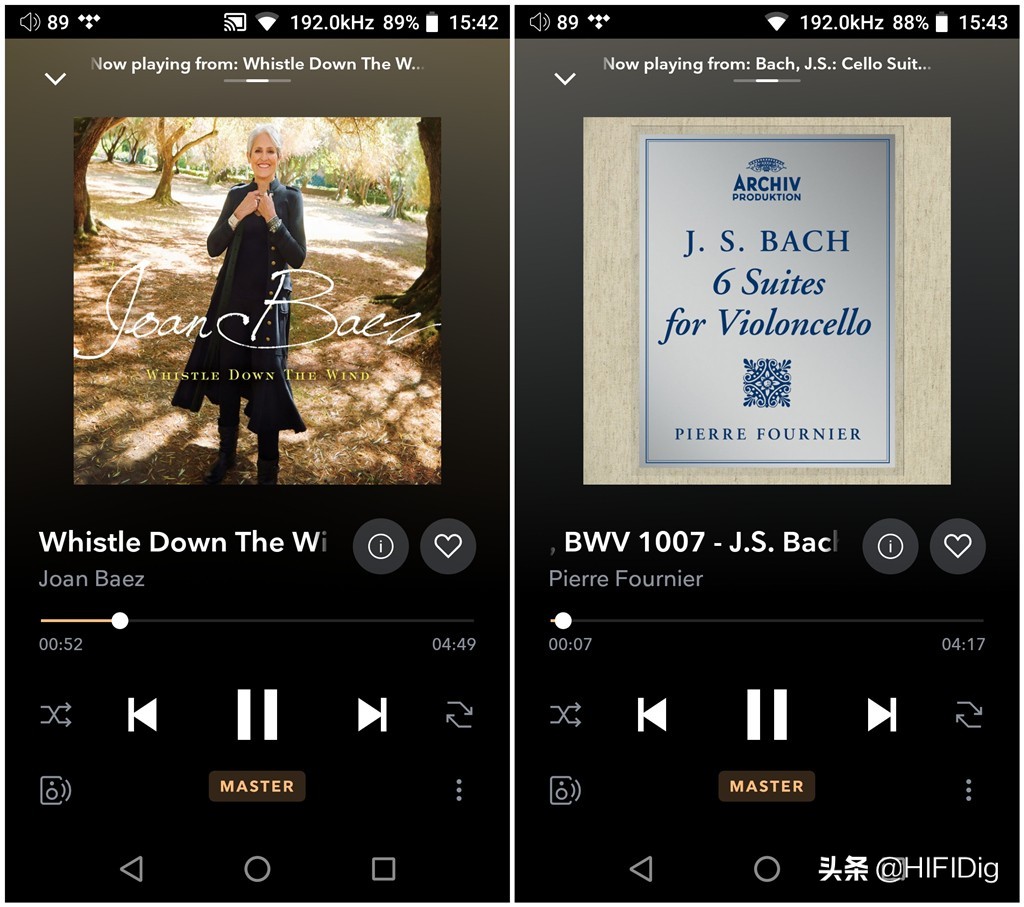1024x907 pixels.
Task: Collapse the Bach Cello Suites now playing screen
Action: pyautogui.click(x=565, y=78)
